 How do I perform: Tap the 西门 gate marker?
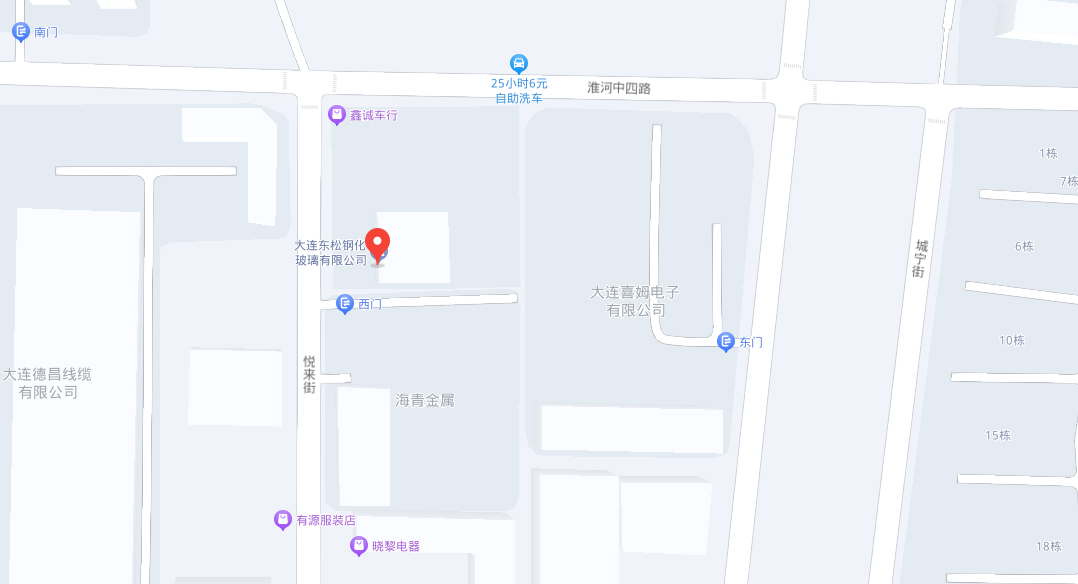[345, 303]
